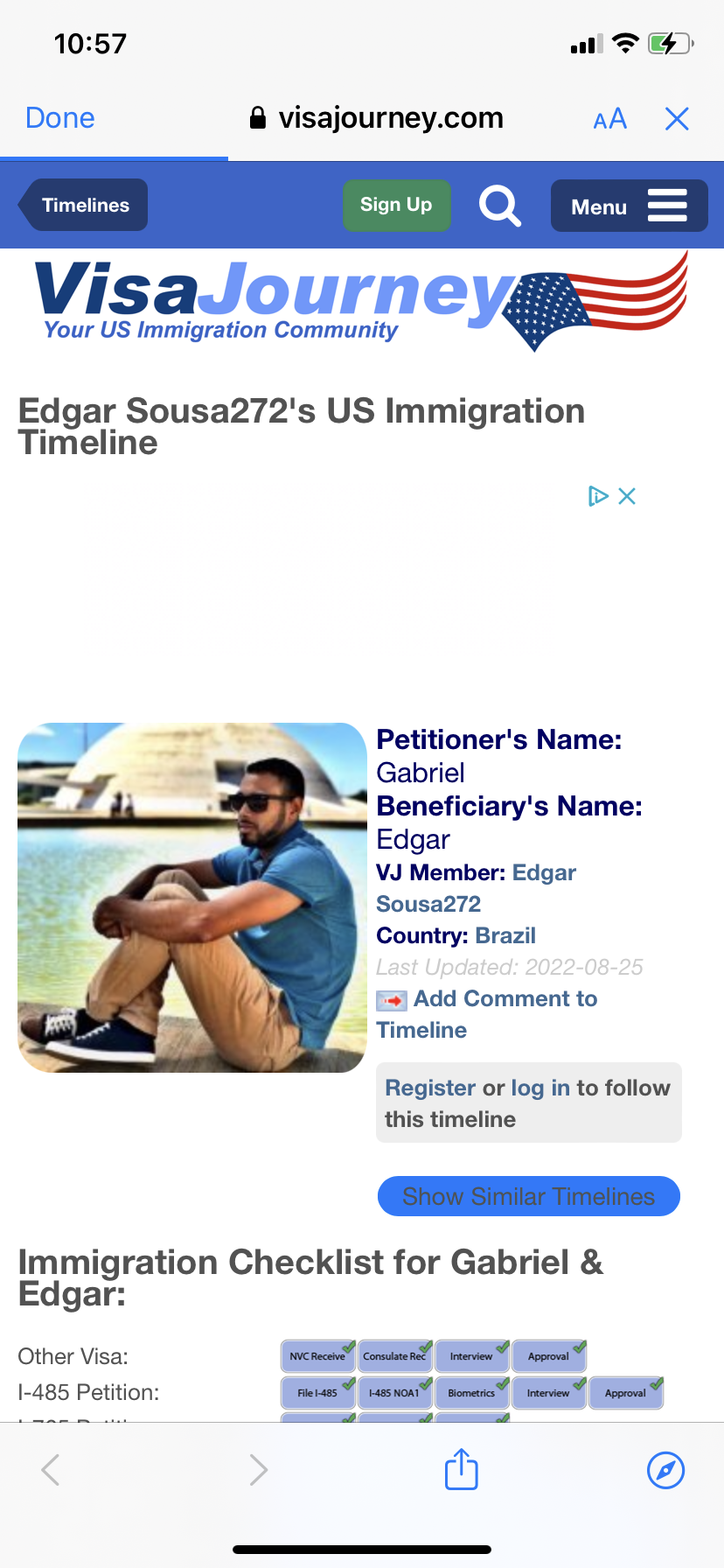The height and width of the screenshot is (1568, 724).
Task: Follow the Register link
Action: 430,1088
